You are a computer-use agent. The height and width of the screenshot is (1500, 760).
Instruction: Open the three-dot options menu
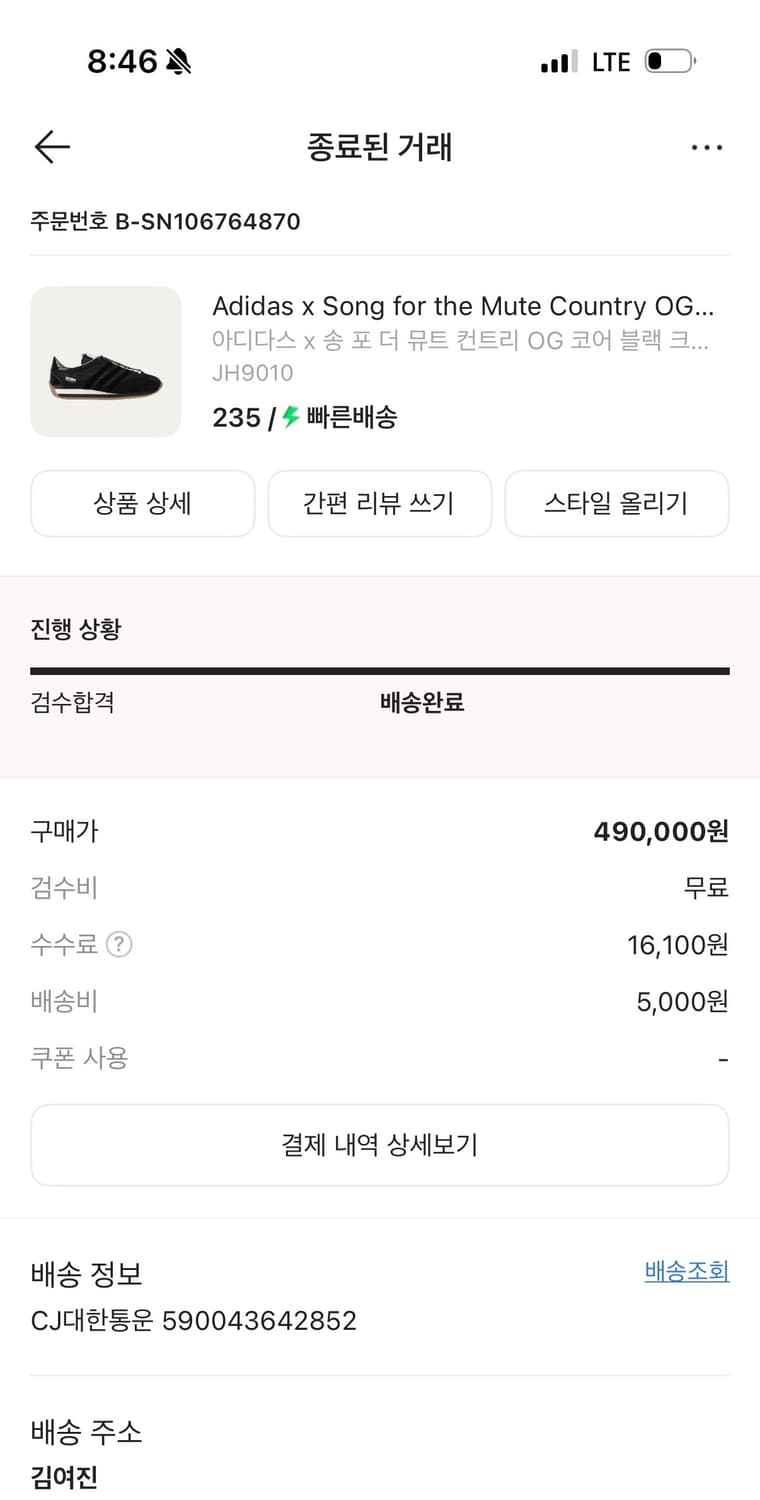click(708, 147)
